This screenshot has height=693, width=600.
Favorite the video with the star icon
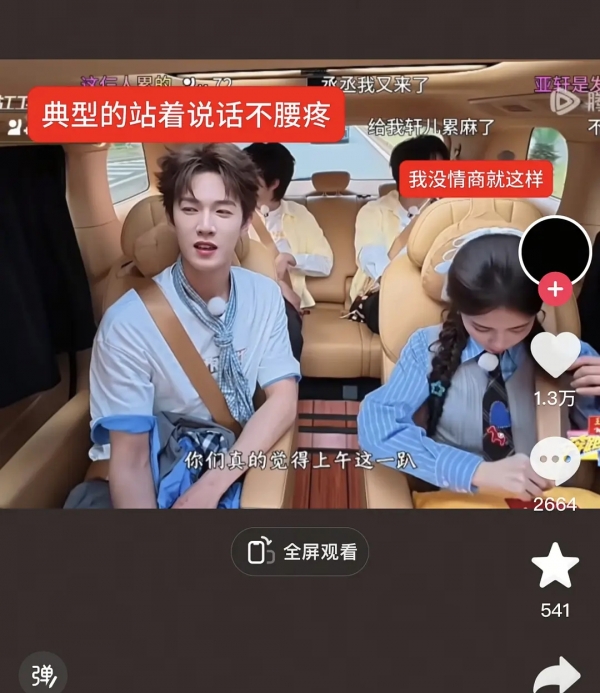pos(555,566)
